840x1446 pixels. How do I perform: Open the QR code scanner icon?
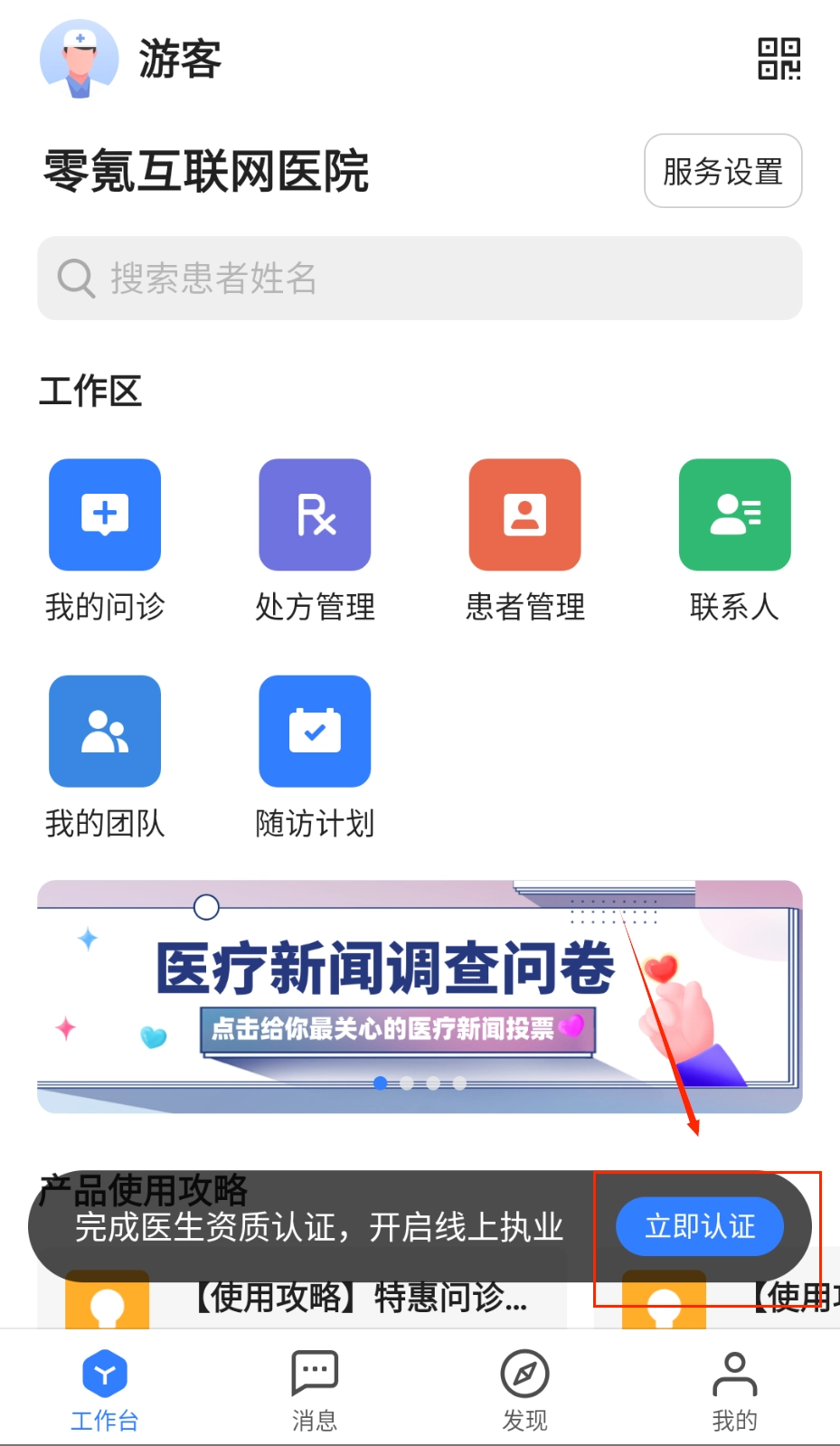click(779, 59)
